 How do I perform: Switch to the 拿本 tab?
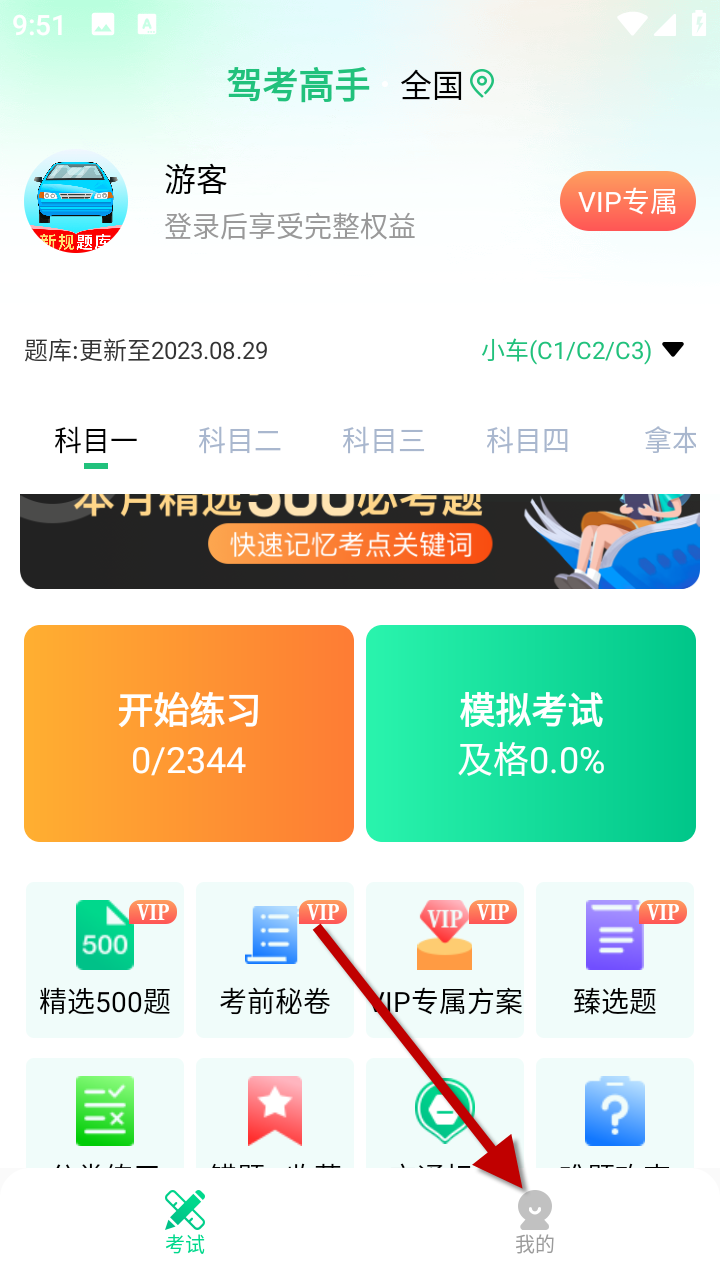pos(670,440)
